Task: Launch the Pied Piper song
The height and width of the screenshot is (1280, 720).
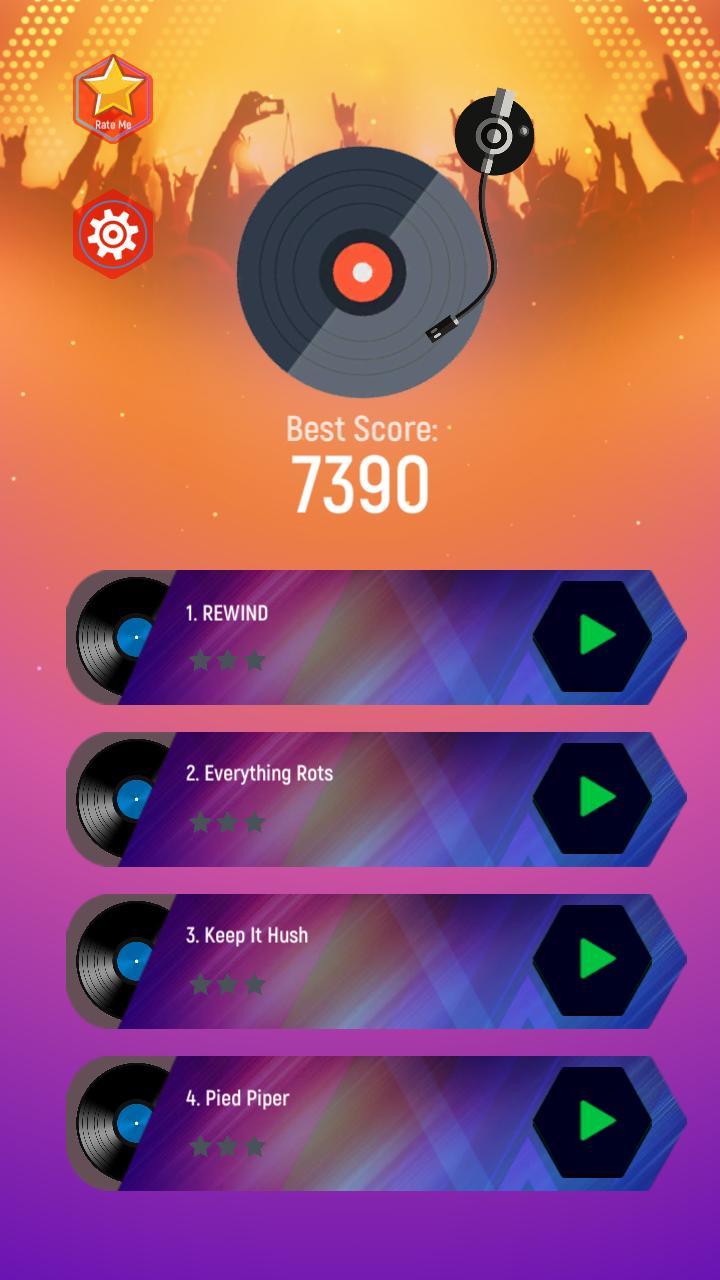Action: point(593,1122)
